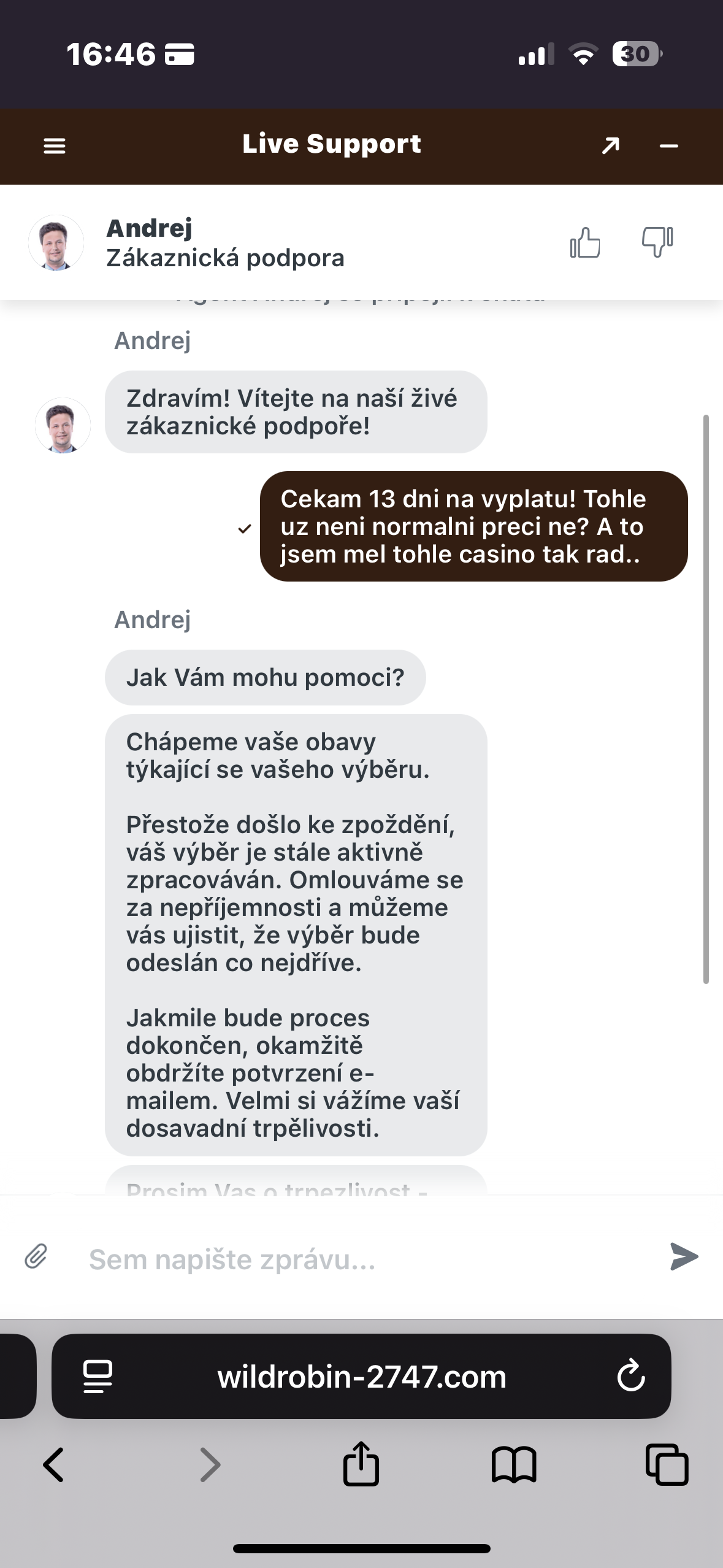
Task: Tap the wildrobin-2747.com address bar
Action: pyautogui.click(x=362, y=1377)
